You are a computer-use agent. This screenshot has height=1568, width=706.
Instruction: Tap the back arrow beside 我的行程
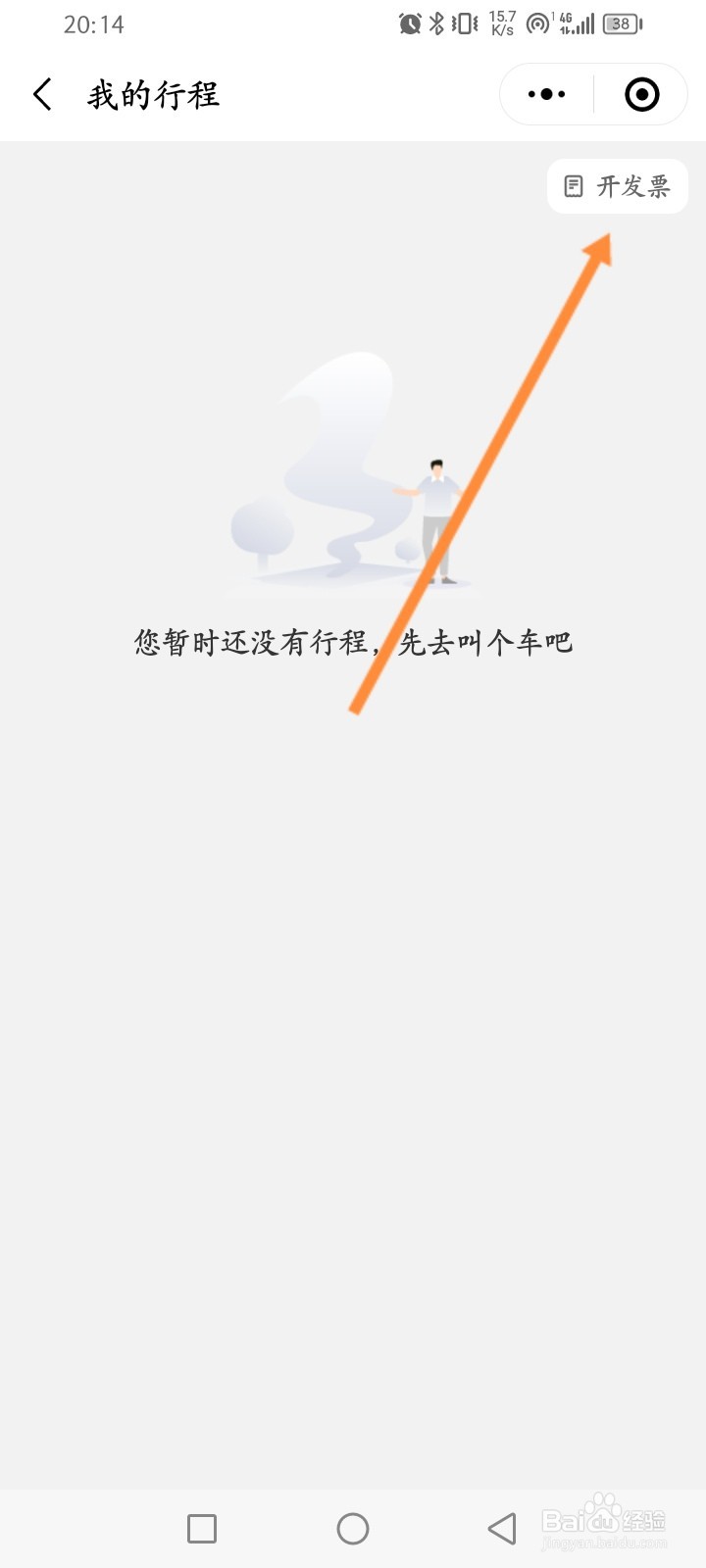click(41, 94)
